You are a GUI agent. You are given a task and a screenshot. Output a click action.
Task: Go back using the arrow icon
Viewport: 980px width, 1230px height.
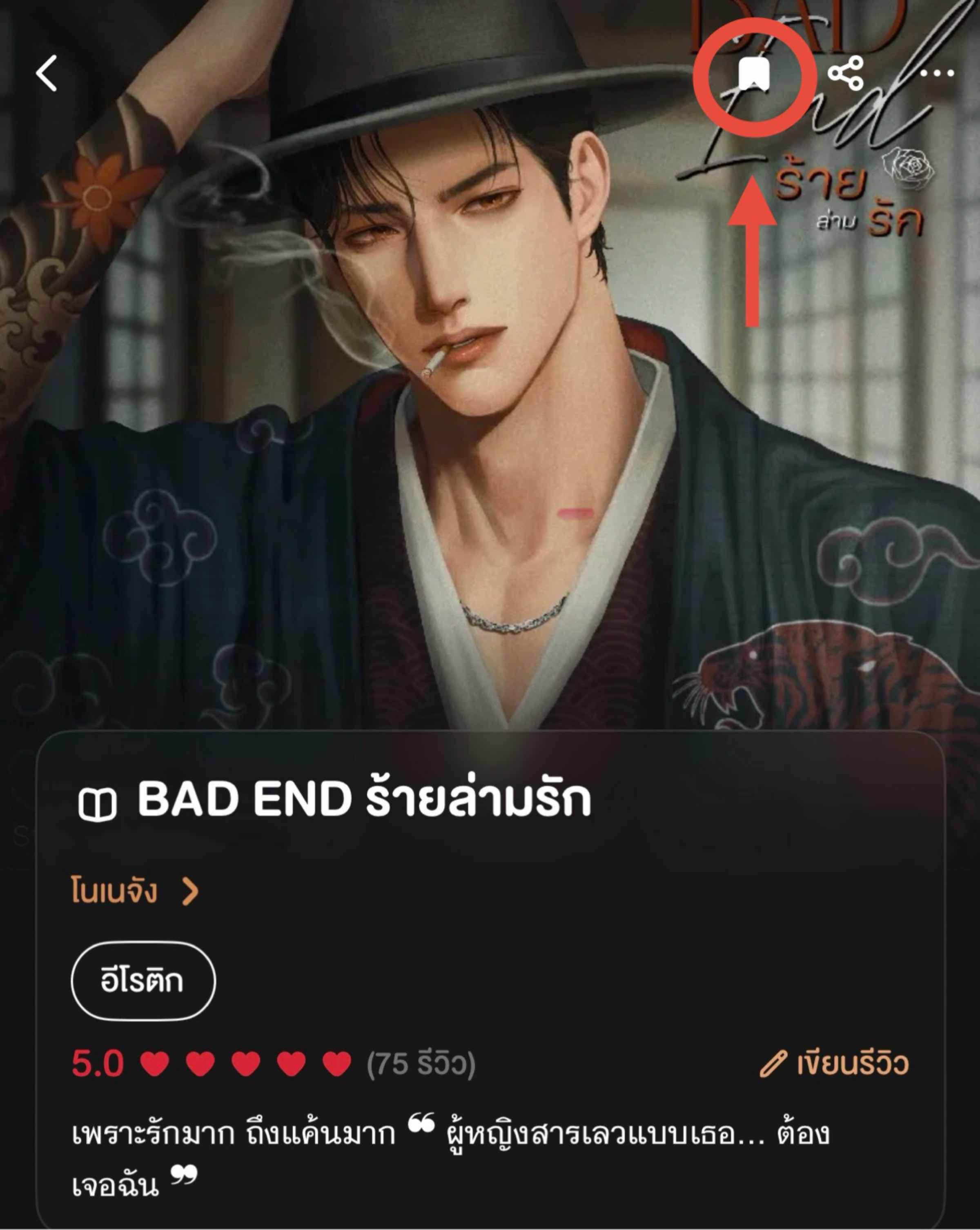pos(47,73)
